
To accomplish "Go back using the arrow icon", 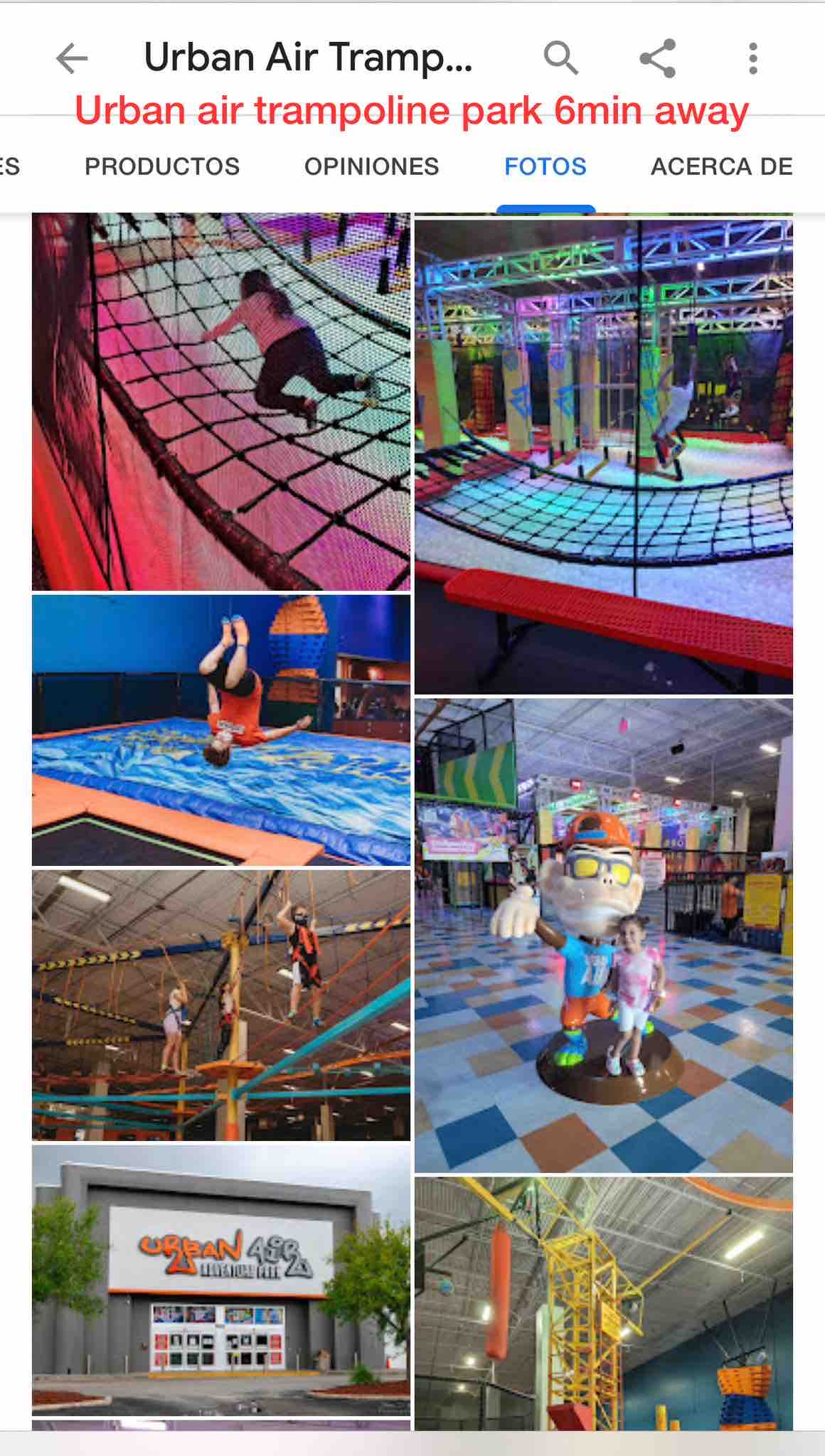I will coord(72,58).
